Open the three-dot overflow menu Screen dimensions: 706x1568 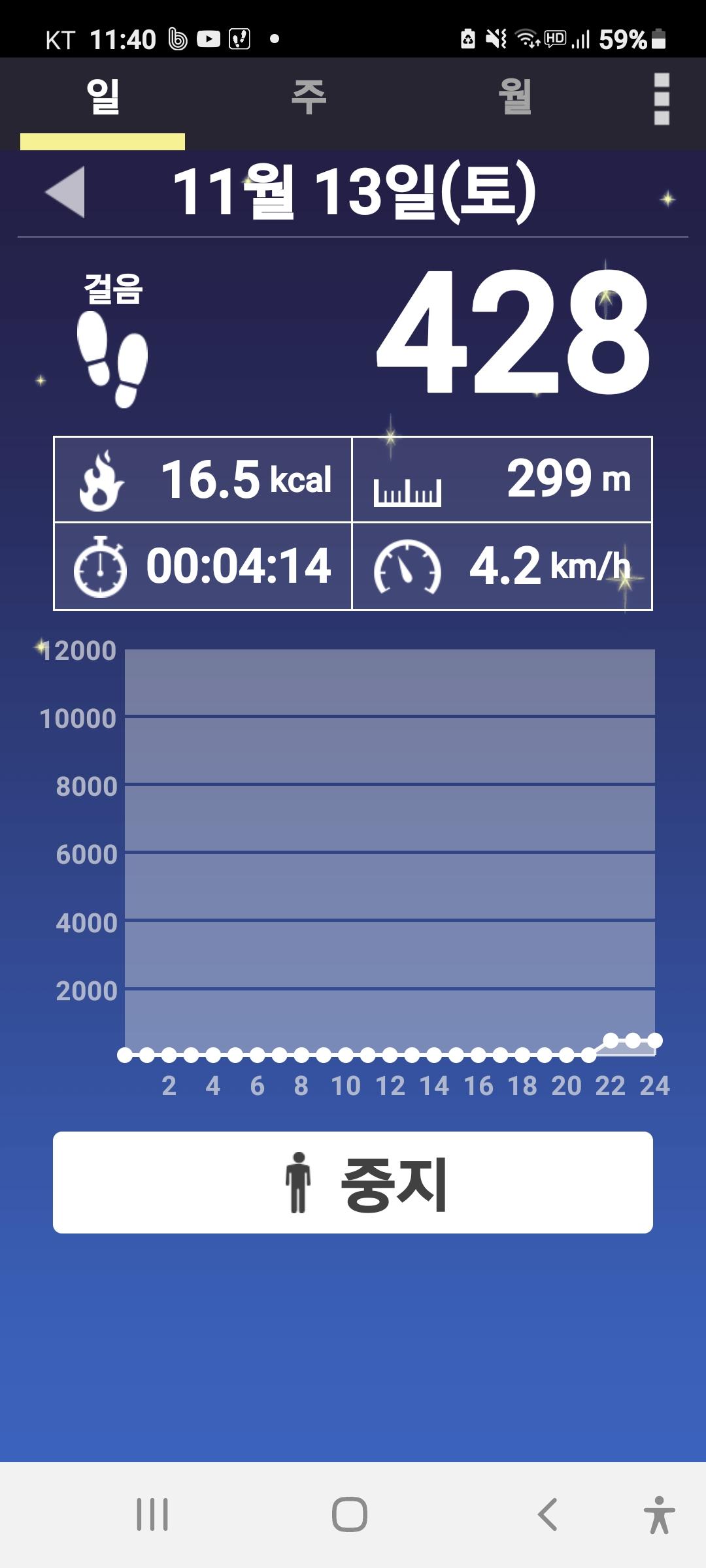click(661, 99)
